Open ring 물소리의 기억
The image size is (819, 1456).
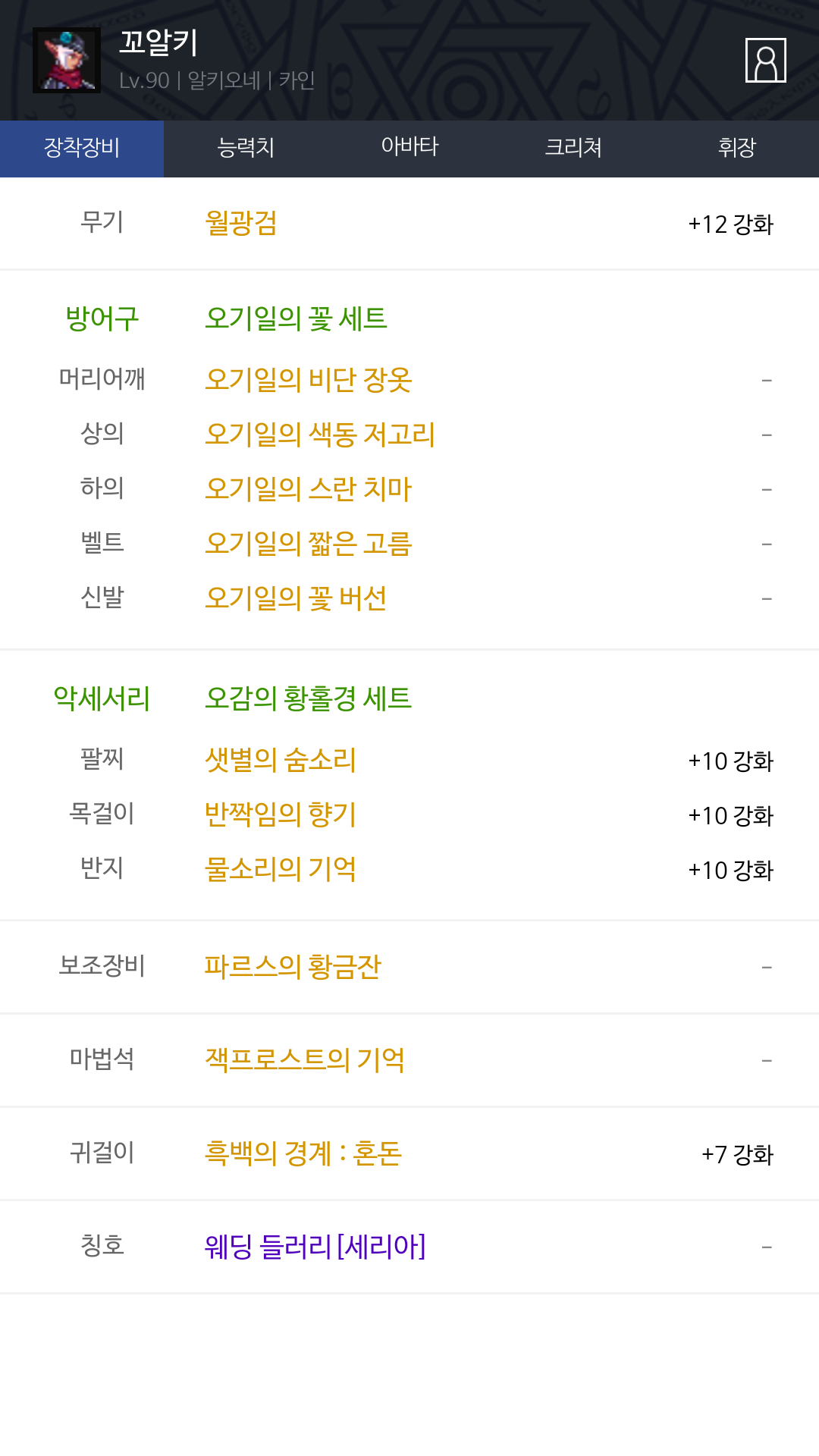281,869
